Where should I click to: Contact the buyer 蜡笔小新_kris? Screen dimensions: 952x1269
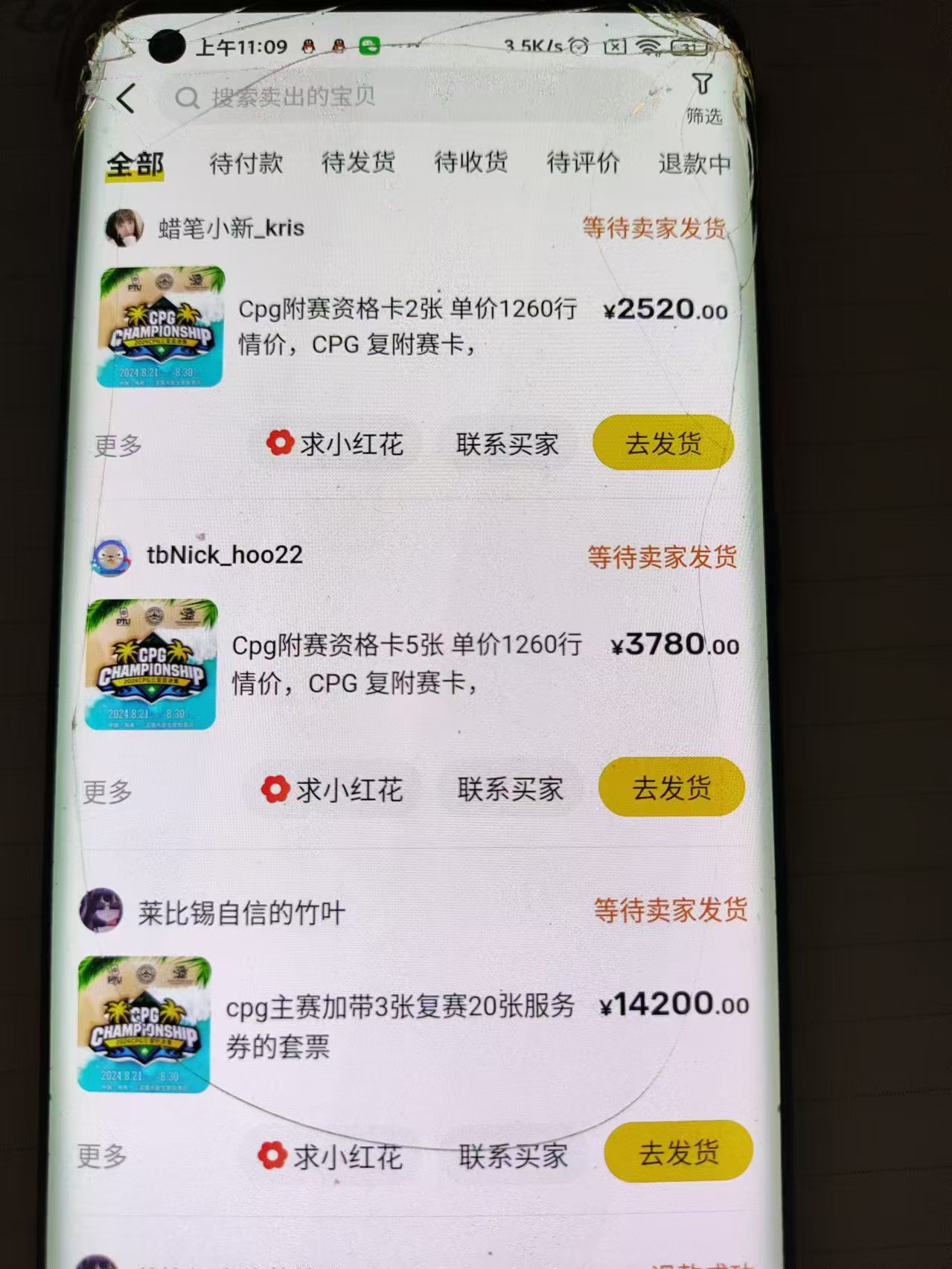[507, 445]
